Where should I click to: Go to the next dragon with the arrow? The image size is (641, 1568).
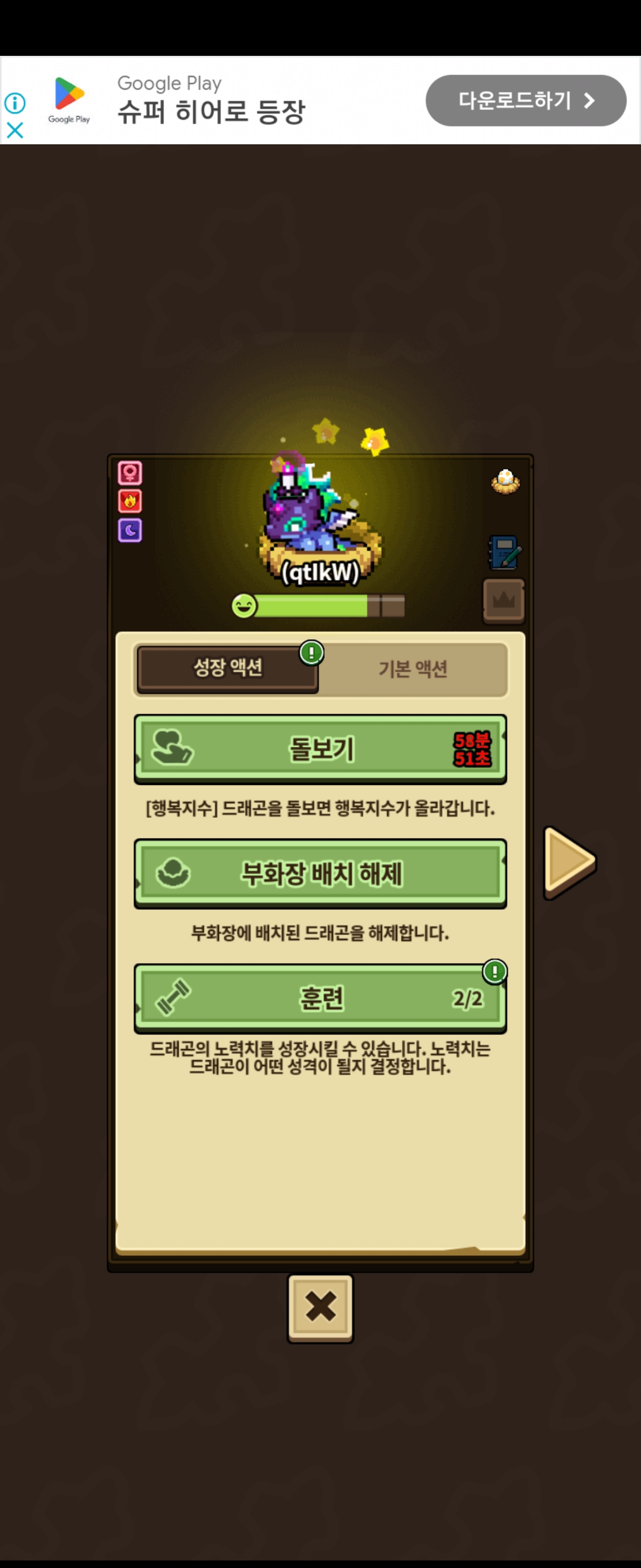tap(569, 862)
